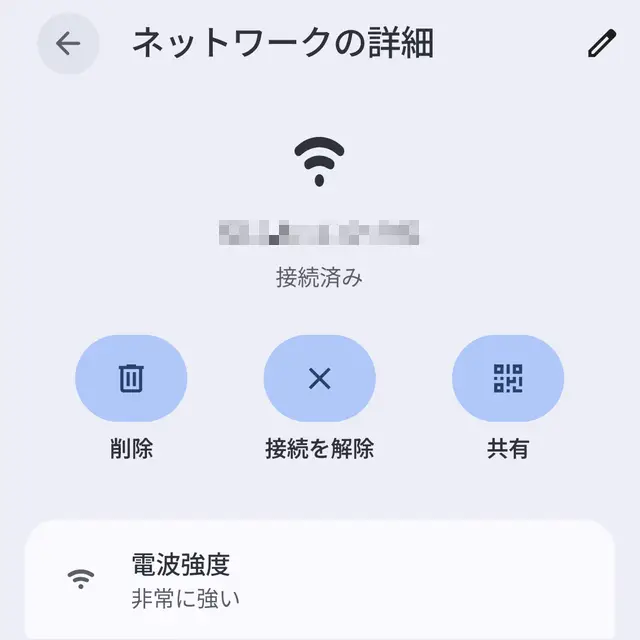Tap the pencil edit icon
Image resolution: width=640 pixels, height=640 pixels.
[x=601, y=43]
